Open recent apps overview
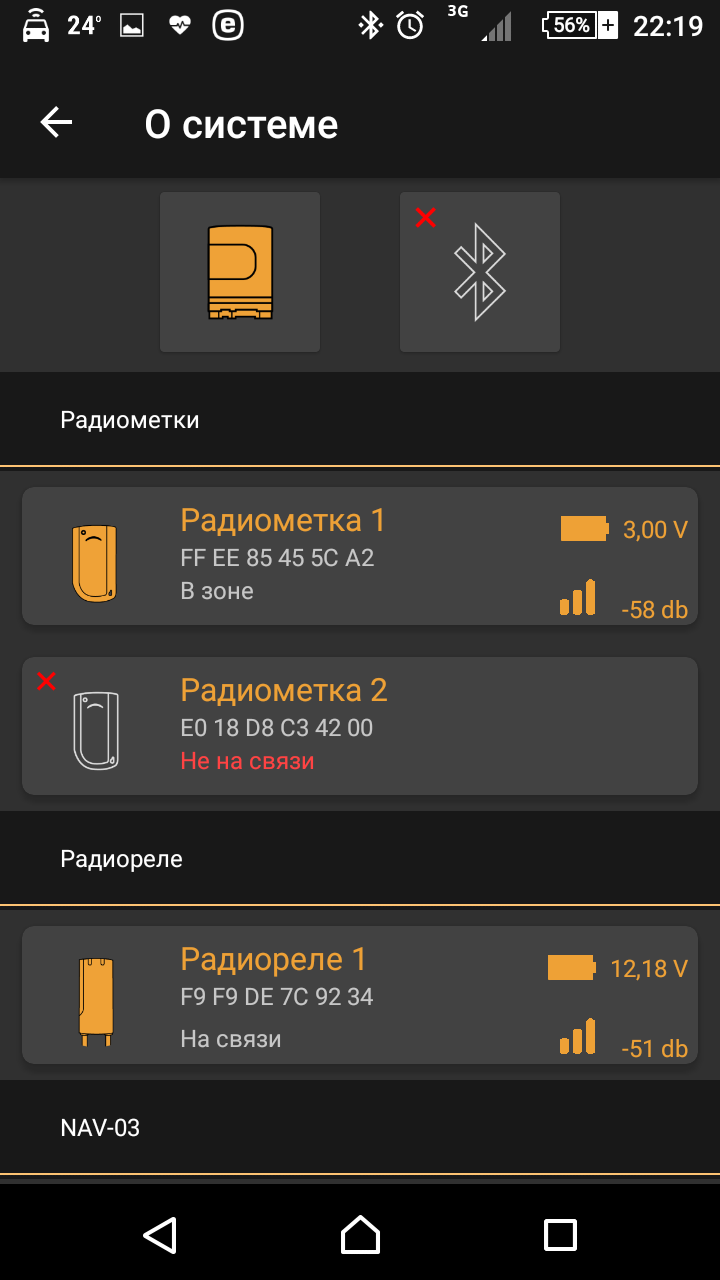Image resolution: width=720 pixels, height=1280 pixels. (x=560, y=1235)
